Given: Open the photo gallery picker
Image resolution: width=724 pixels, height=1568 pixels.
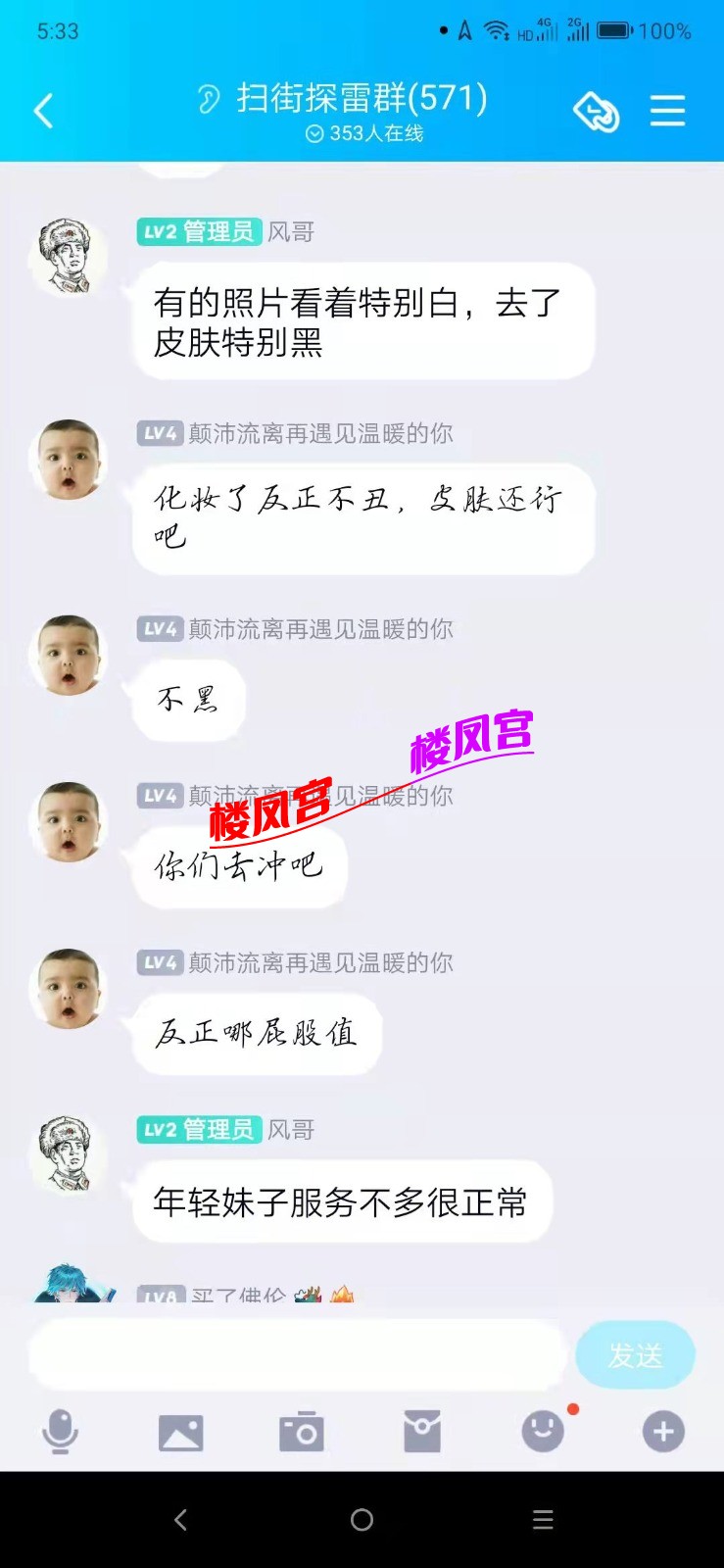Looking at the screenshot, I should (180, 1432).
